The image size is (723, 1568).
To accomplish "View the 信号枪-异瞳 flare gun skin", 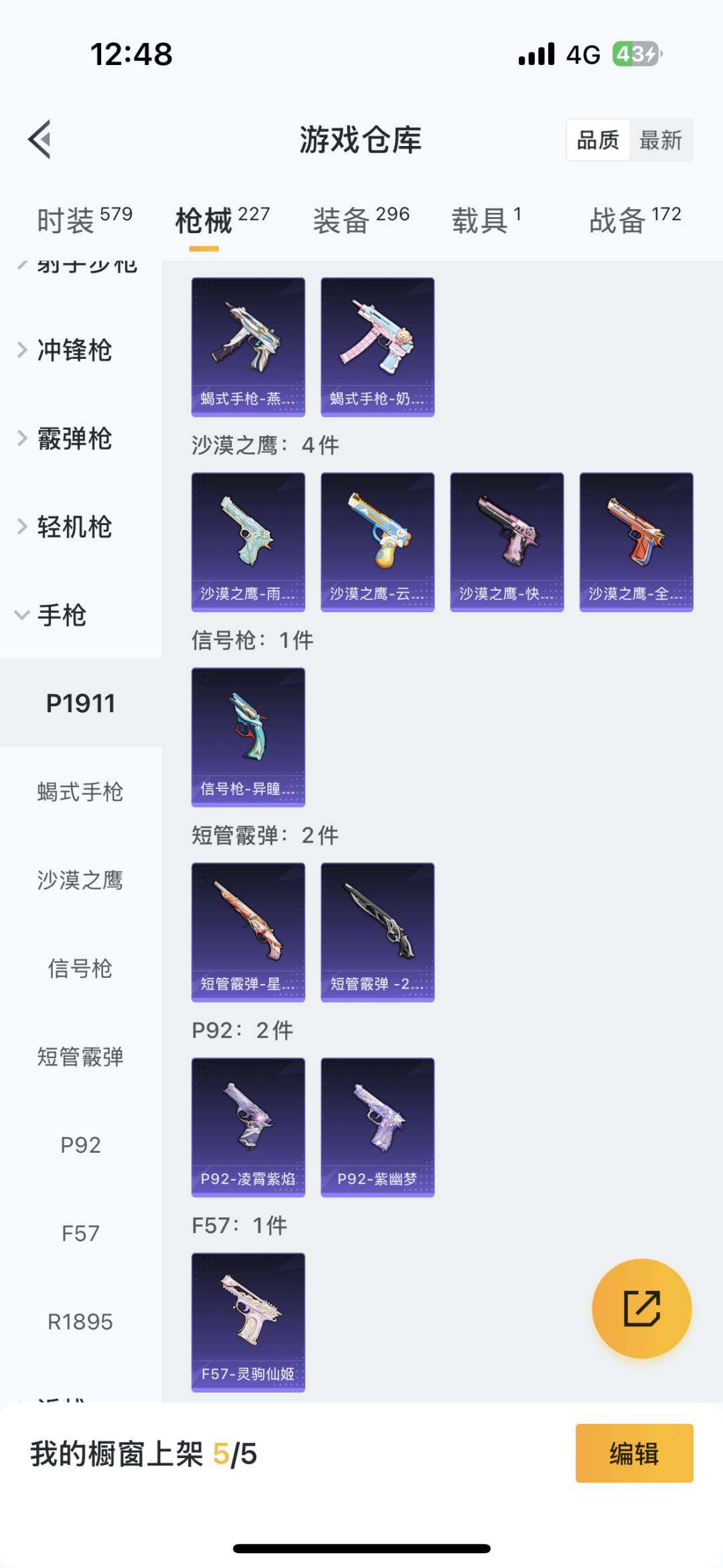I will [248, 735].
